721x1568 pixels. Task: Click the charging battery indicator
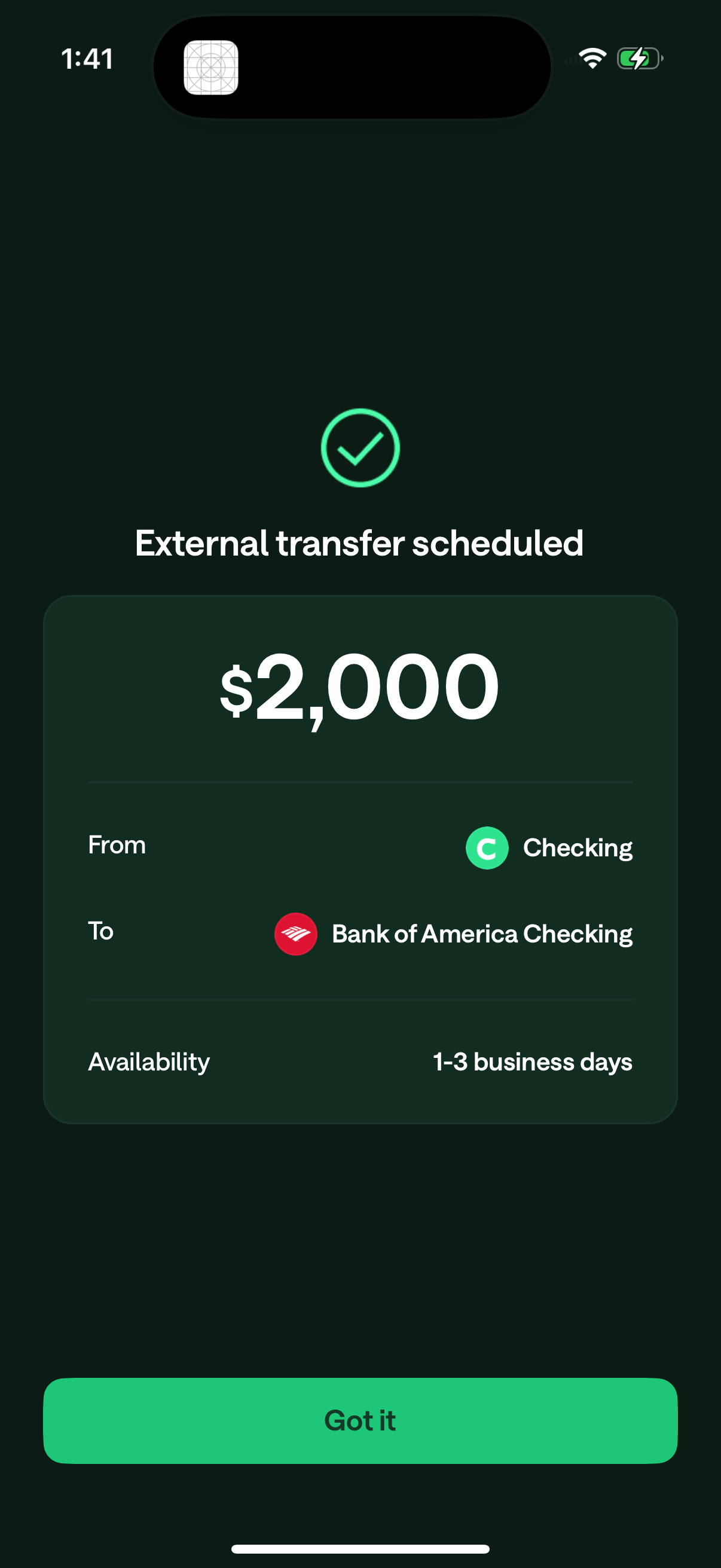[637, 58]
